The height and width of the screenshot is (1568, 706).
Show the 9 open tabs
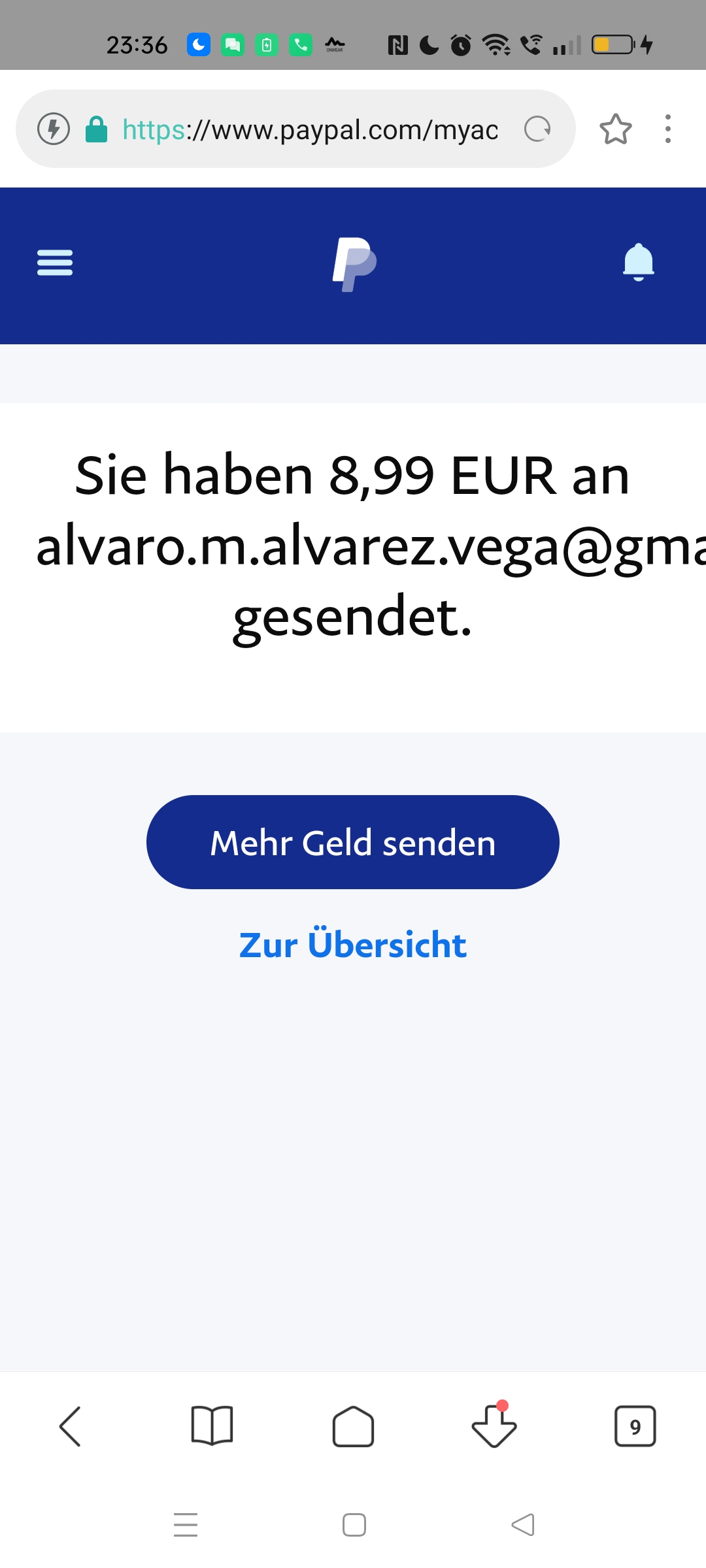[x=635, y=1426]
